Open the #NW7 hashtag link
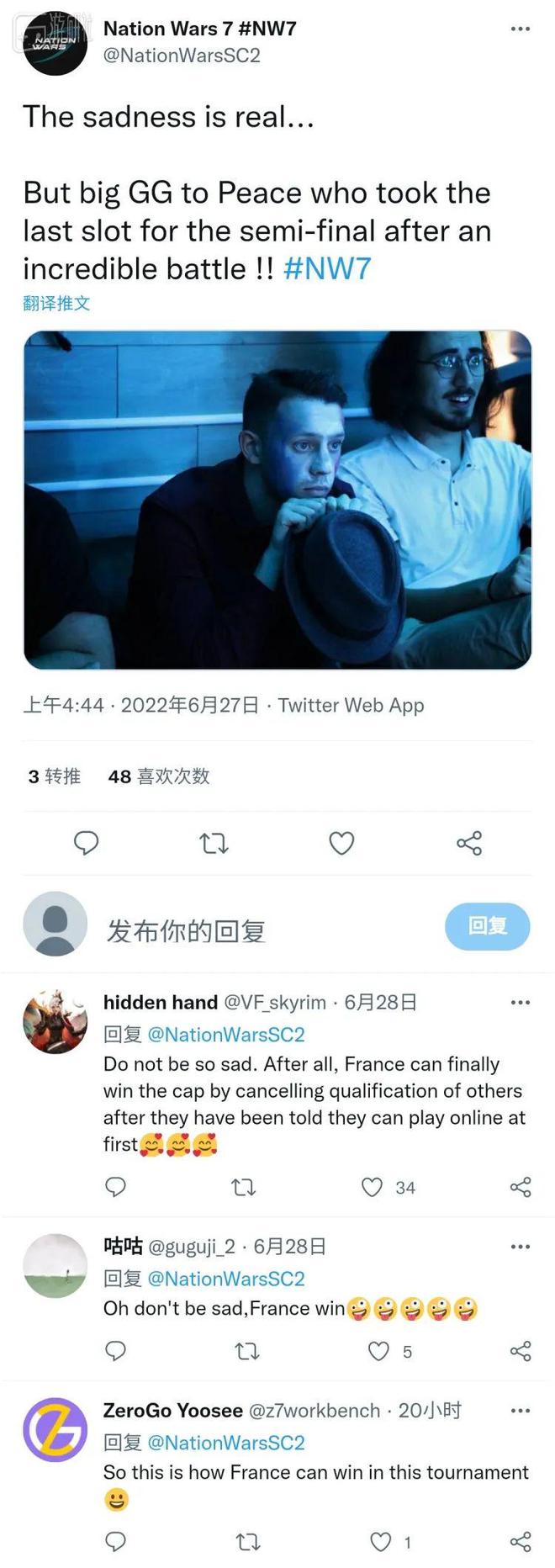Image resolution: width=555 pixels, height=1568 pixels. [x=327, y=269]
